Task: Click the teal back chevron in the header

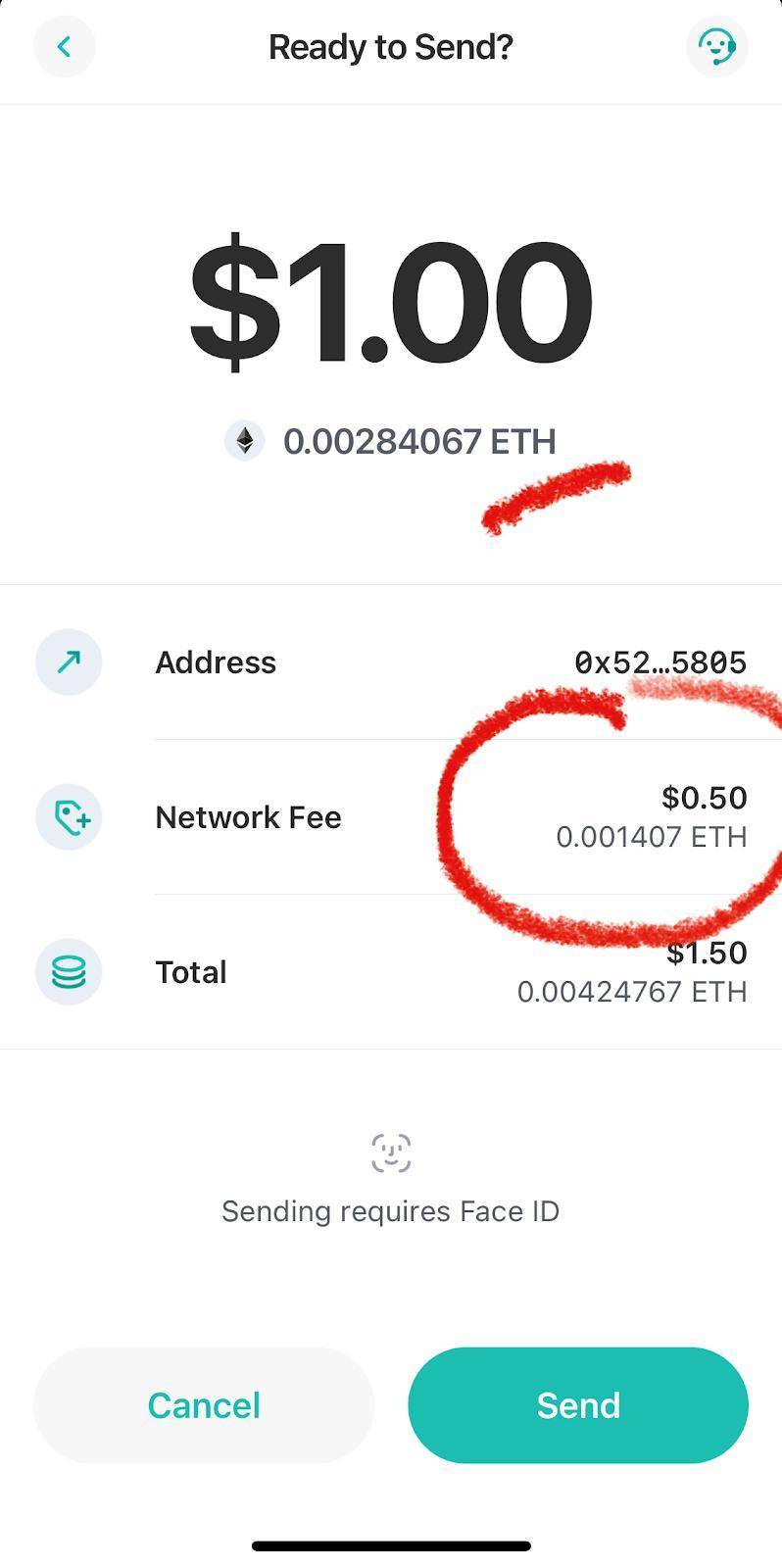Action: (64, 46)
